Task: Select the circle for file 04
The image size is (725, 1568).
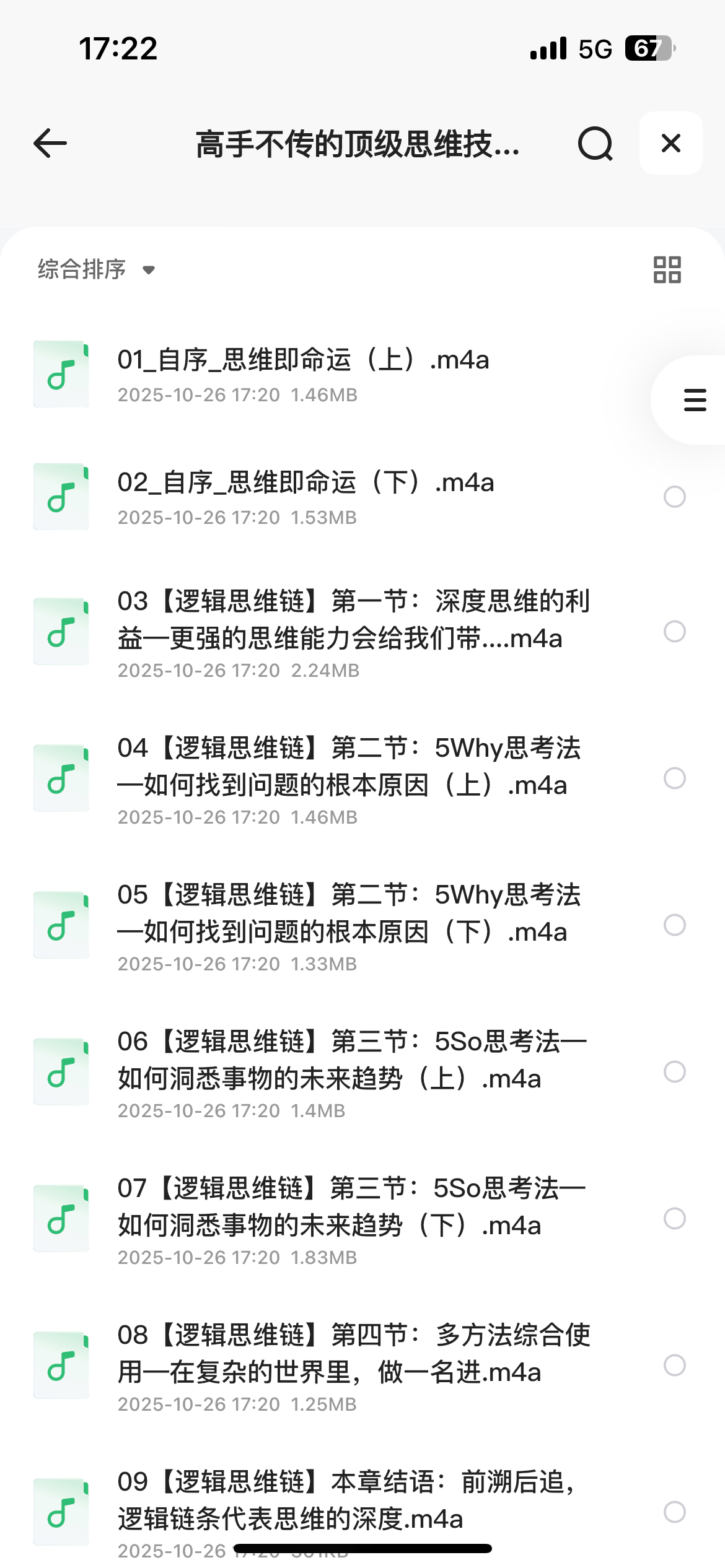Action: (674, 778)
